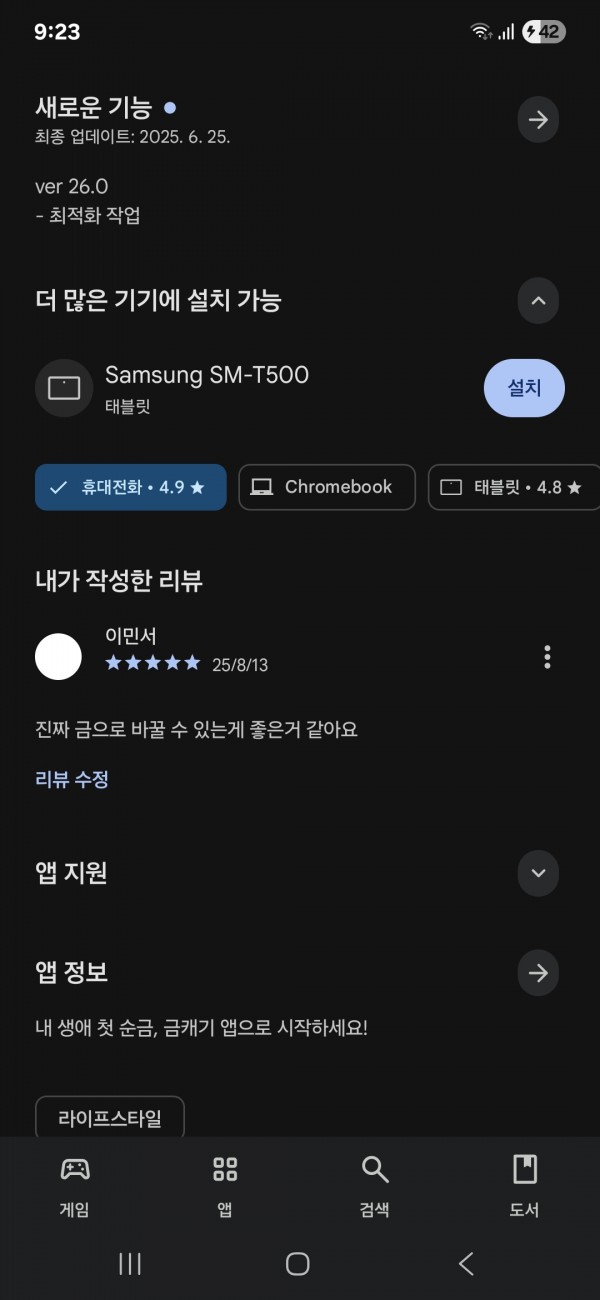The height and width of the screenshot is (1300, 600).
Task: Expand the 앱 지원 section
Action: pyautogui.click(x=538, y=873)
